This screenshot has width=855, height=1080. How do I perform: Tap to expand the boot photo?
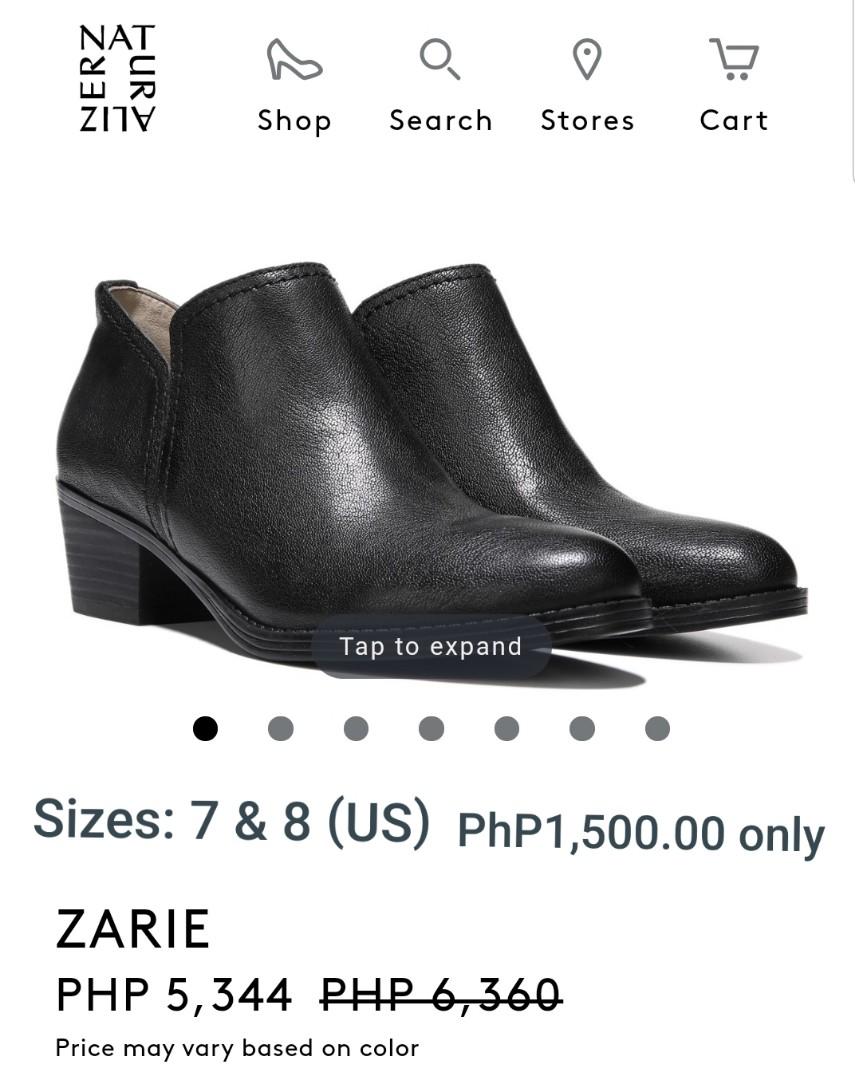pyautogui.click(x=430, y=646)
